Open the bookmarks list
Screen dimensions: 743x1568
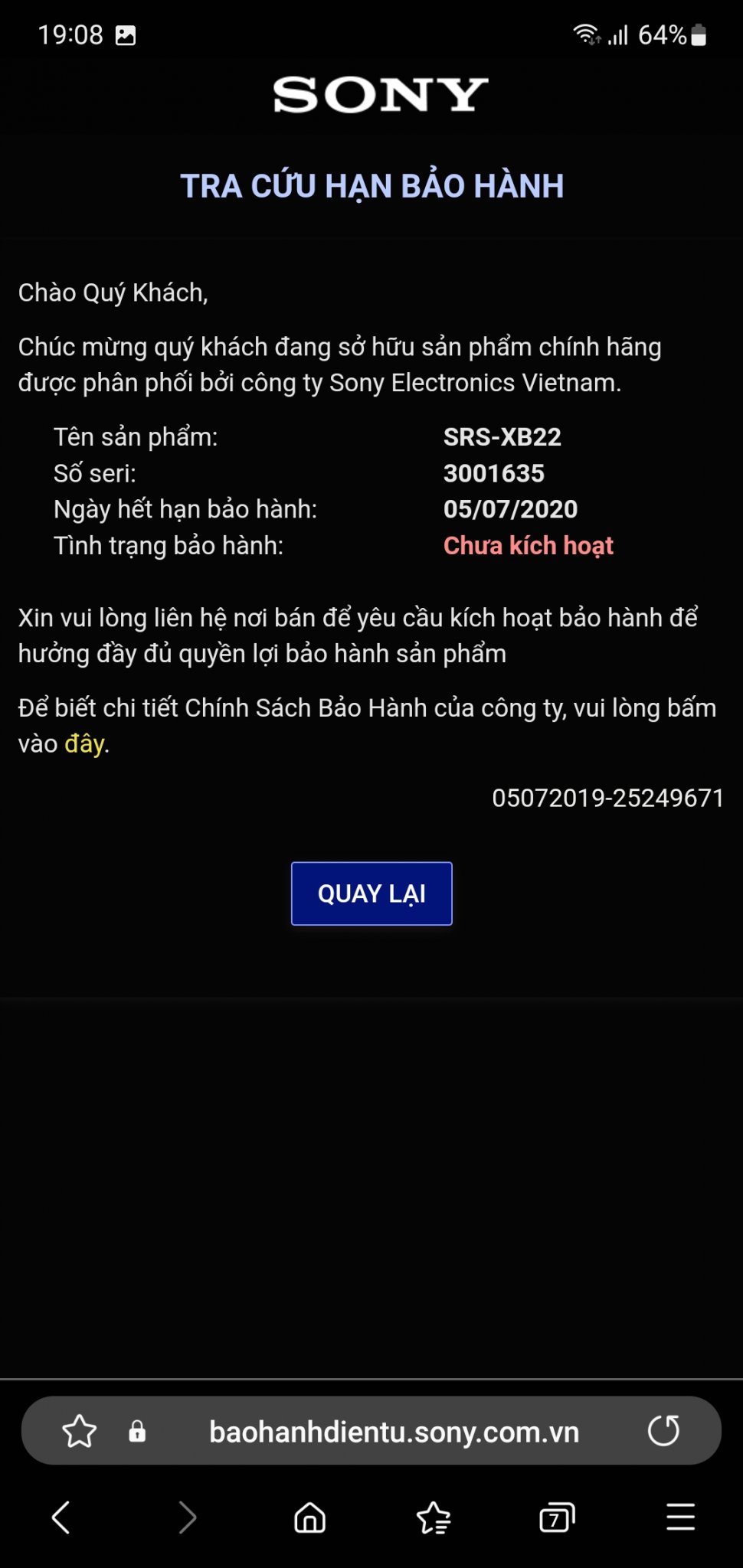pyautogui.click(x=434, y=1517)
